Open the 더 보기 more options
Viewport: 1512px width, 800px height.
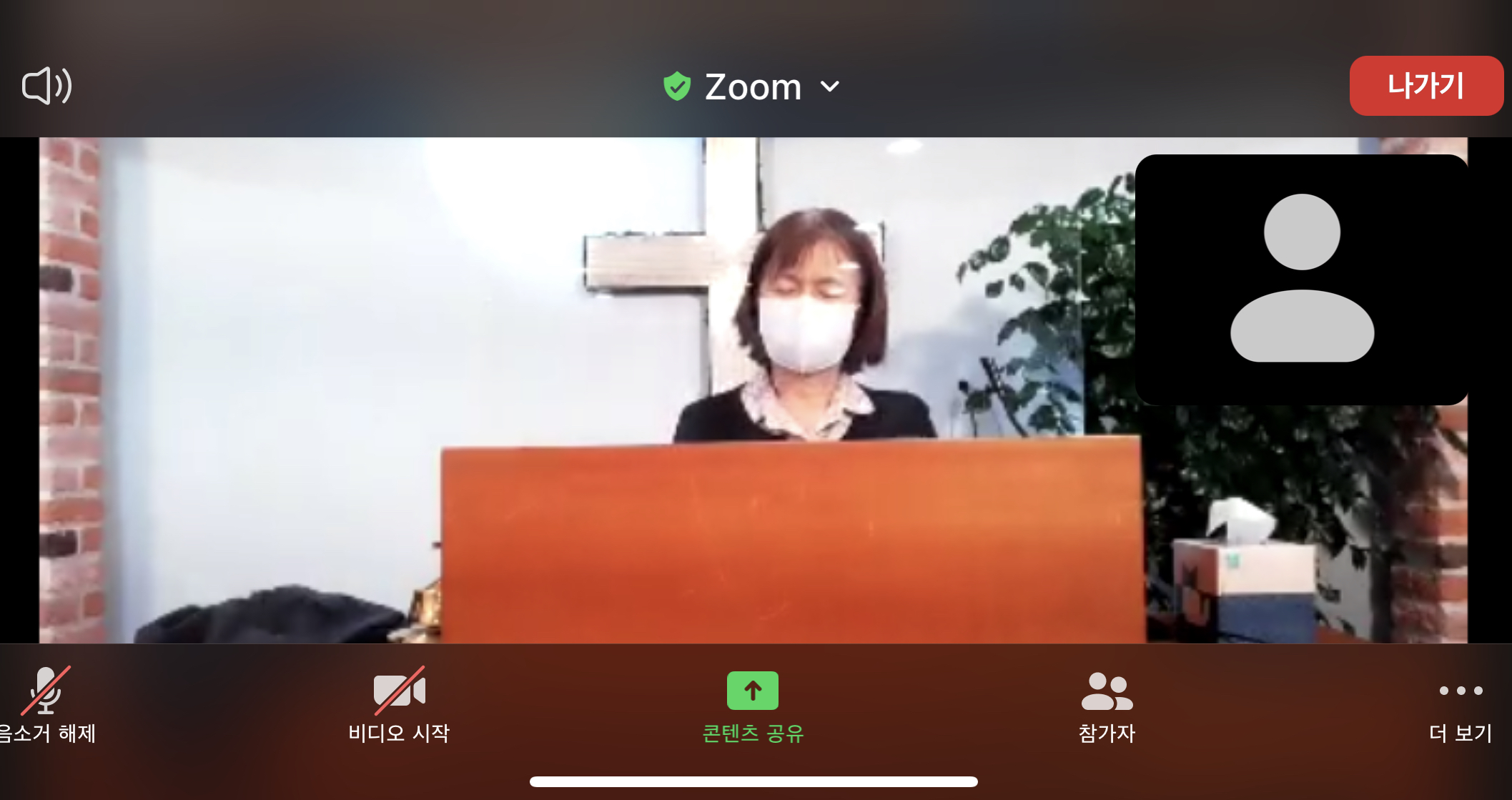tap(1461, 704)
